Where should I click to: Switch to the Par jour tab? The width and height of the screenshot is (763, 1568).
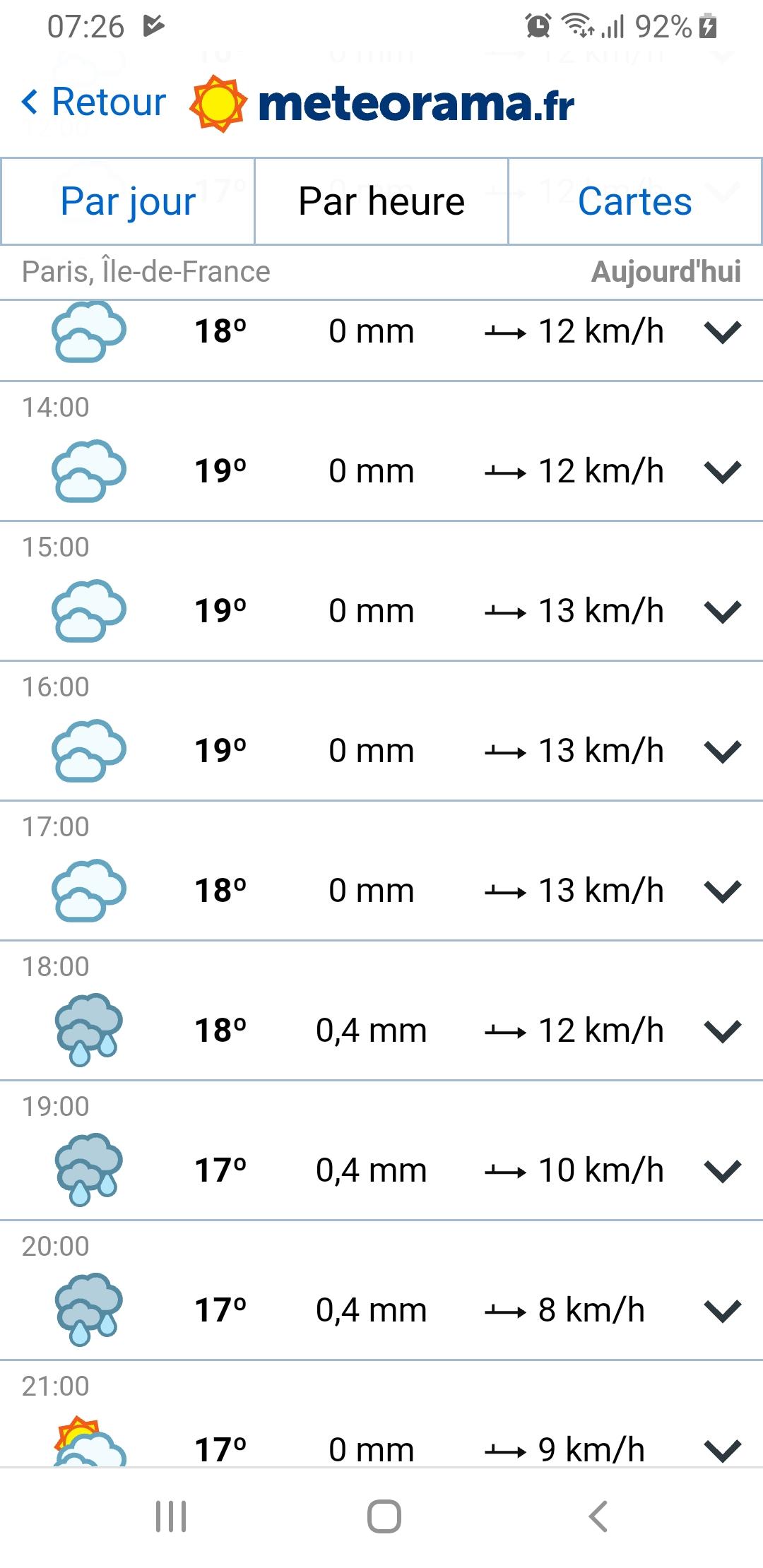tap(128, 201)
